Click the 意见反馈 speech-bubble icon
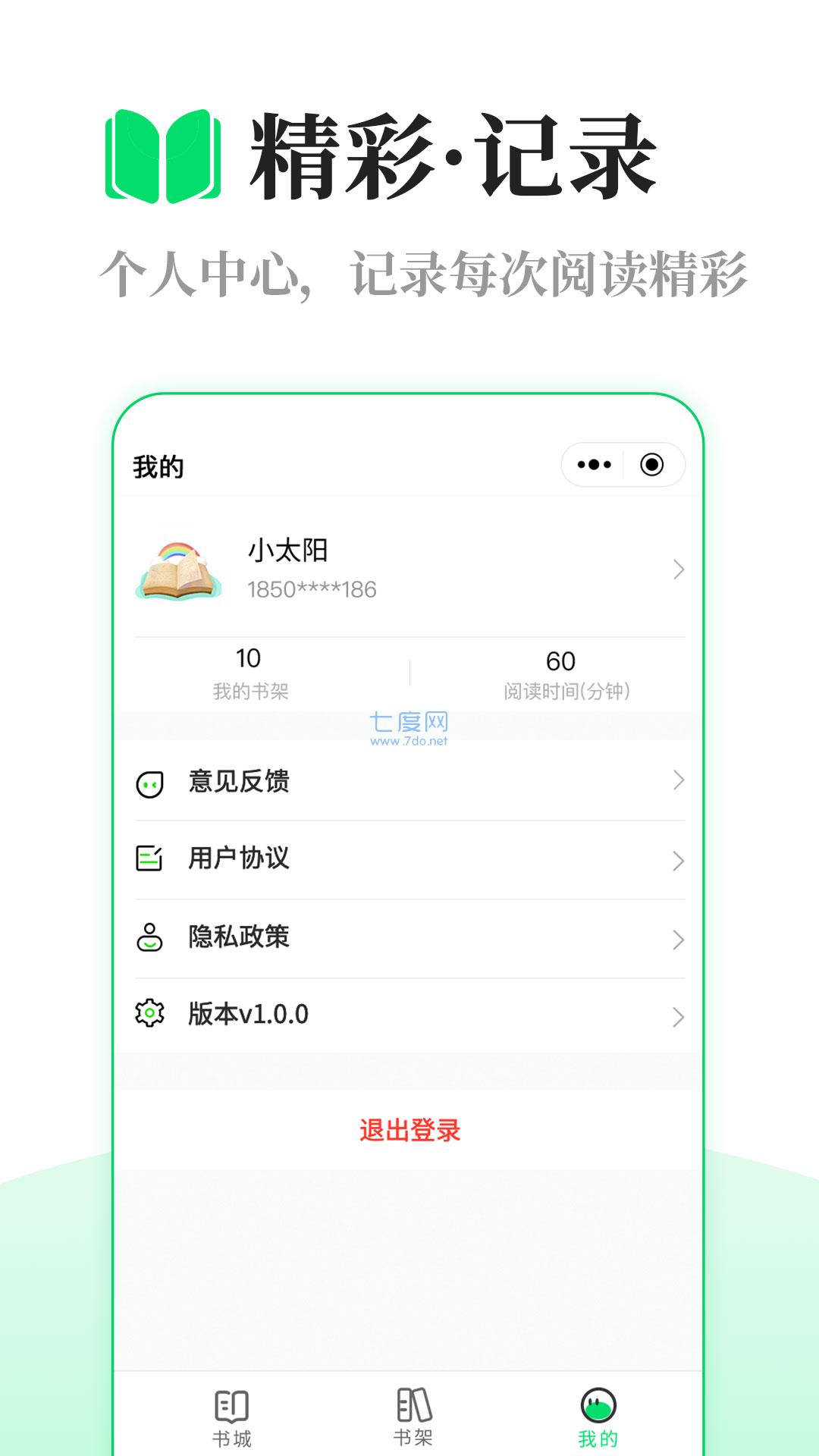Image resolution: width=819 pixels, height=1456 pixels. (x=151, y=784)
